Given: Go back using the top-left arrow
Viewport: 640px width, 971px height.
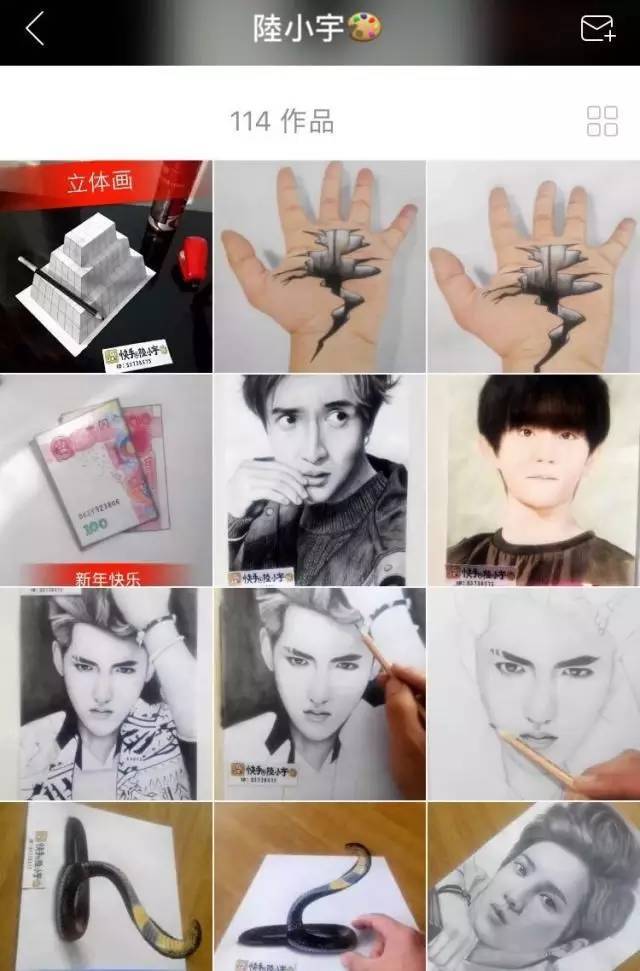Looking at the screenshot, I should [x=35, y=29].
